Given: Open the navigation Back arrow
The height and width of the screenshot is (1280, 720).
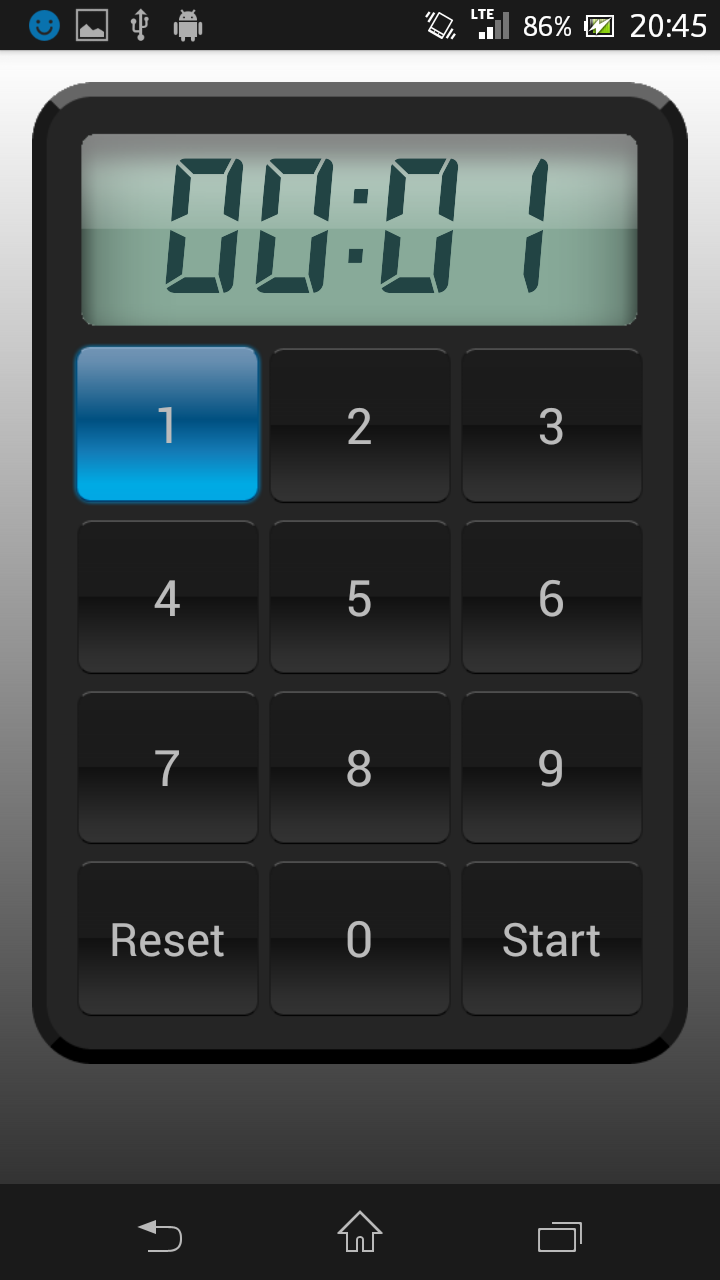Looking at the screenshot, I should [x=160, y=1236].
